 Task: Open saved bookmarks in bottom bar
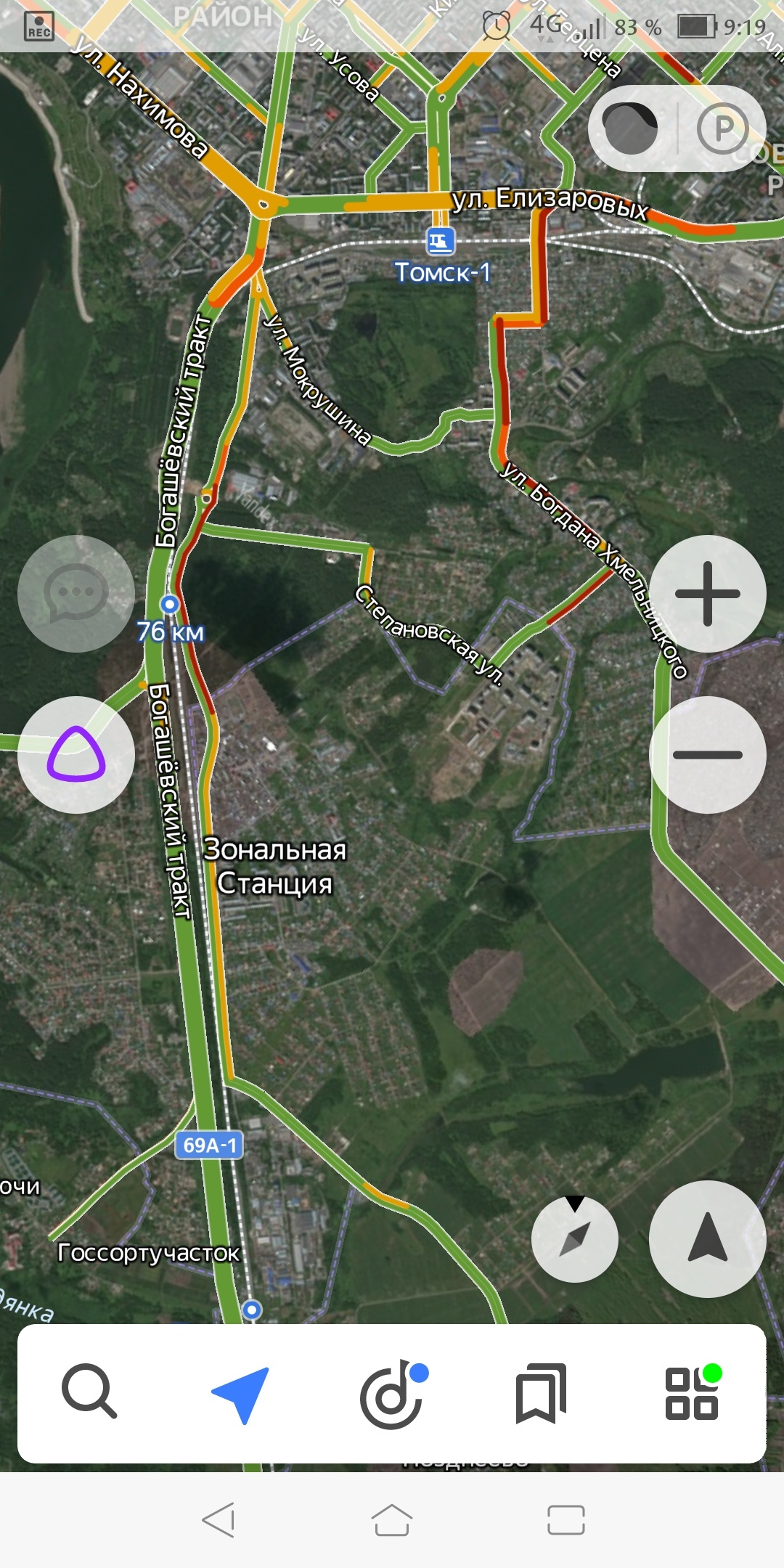(x=541, y=1394)
